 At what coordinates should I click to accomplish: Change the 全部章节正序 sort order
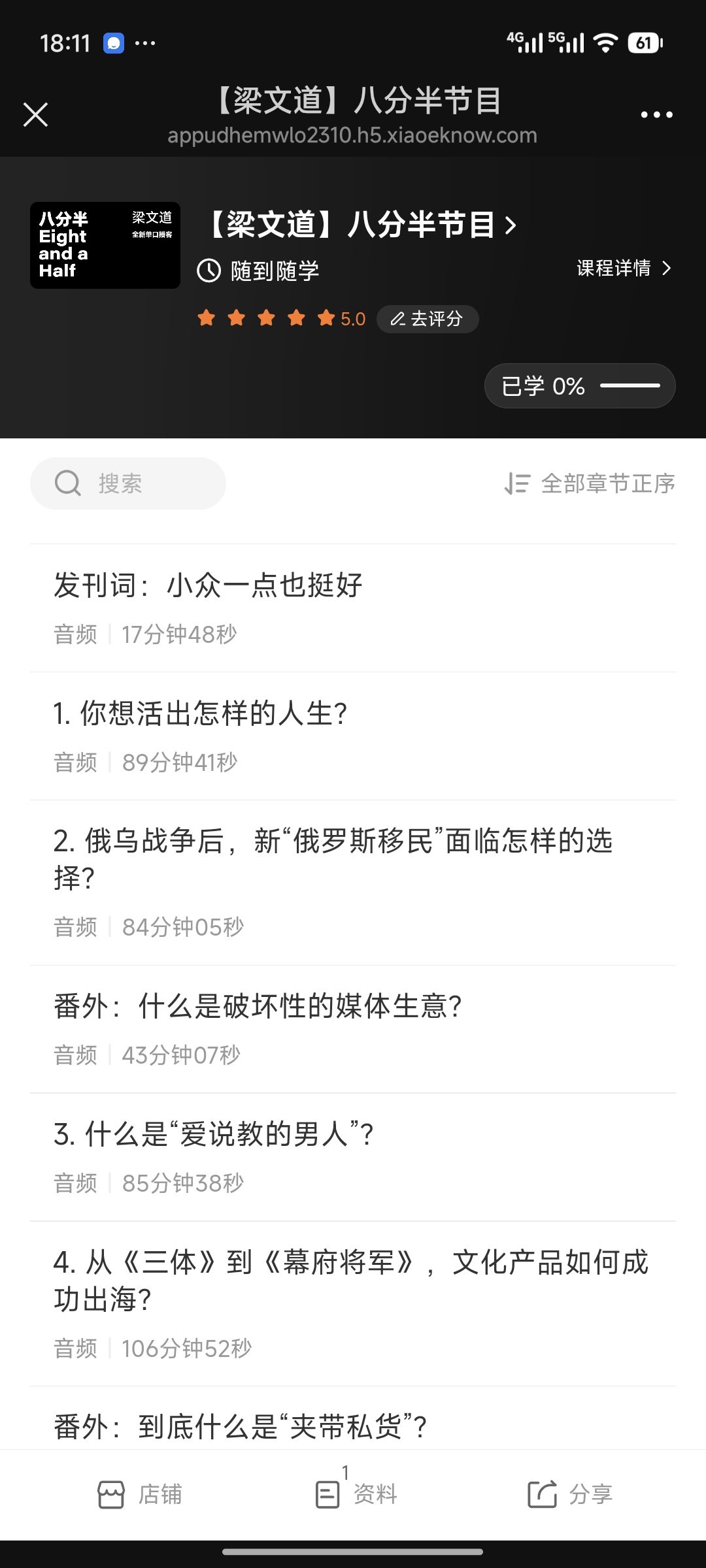click(x=590, y=483)
